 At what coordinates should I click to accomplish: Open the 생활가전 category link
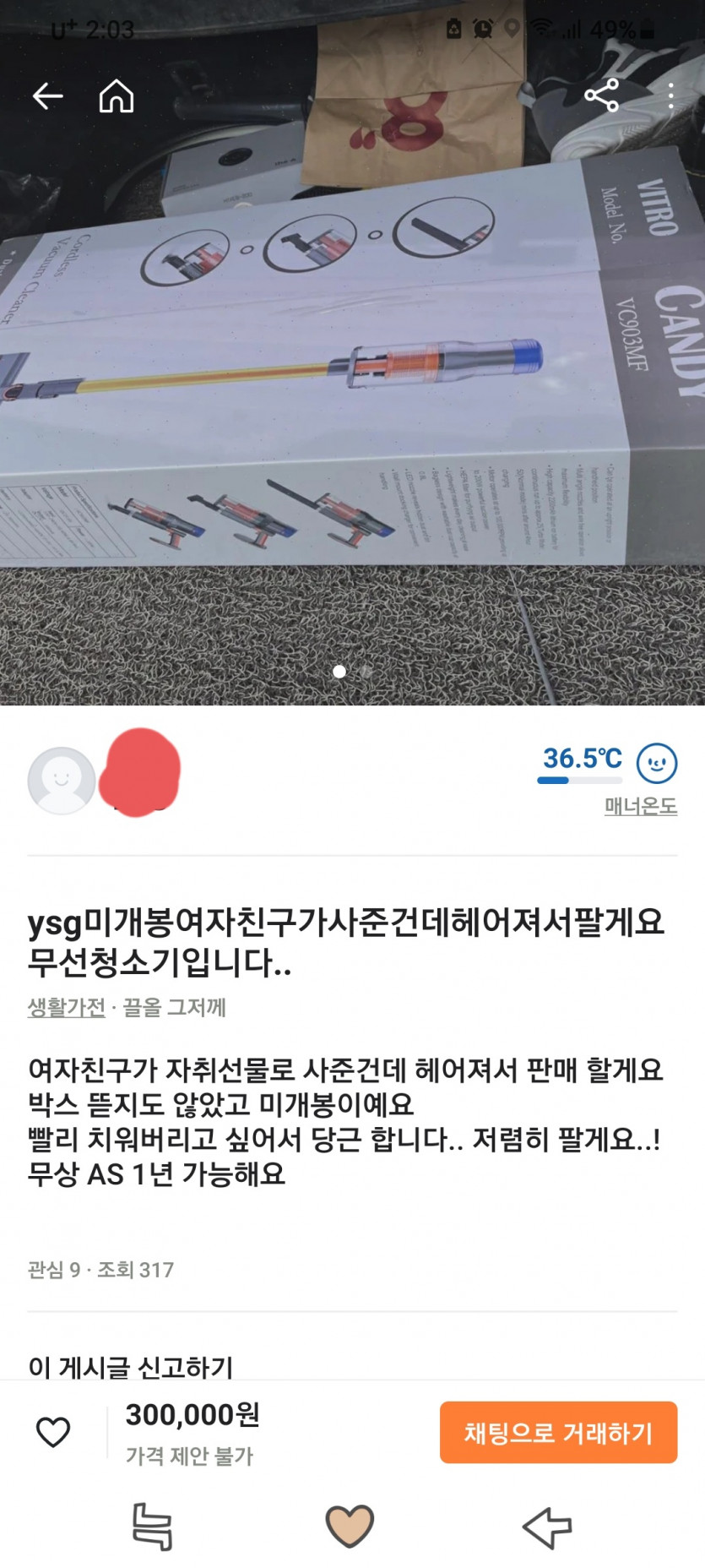pyautogui.click(x=66, y=1007)
